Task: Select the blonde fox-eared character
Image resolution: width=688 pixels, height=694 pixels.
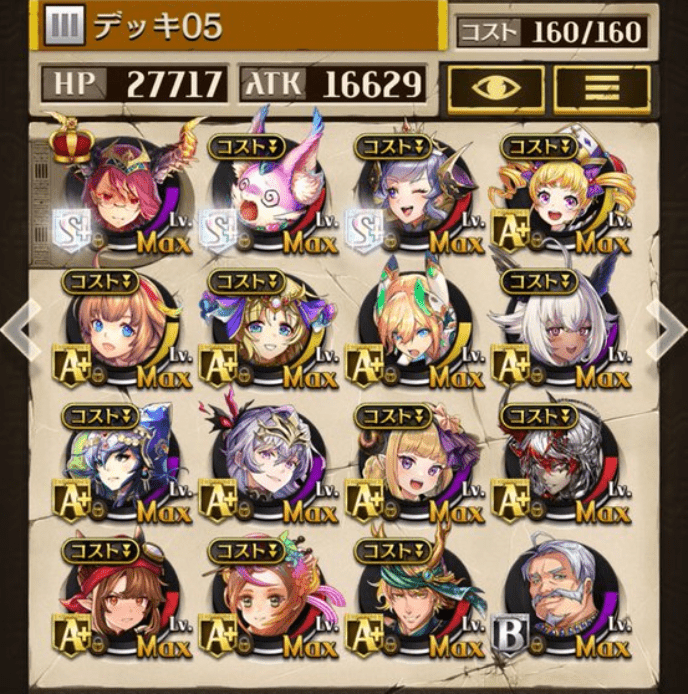Action: coord(406,328)
